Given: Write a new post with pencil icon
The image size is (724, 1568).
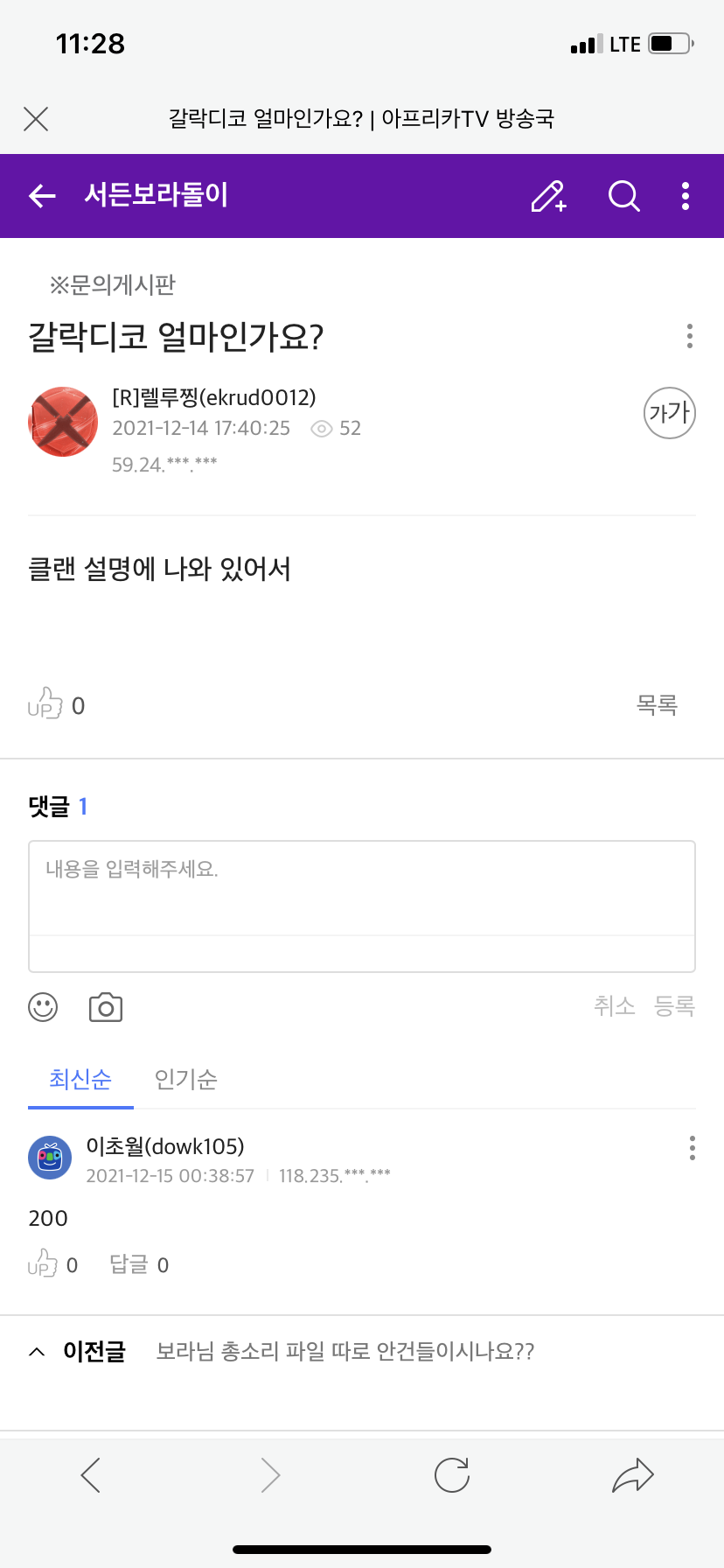Looking at the screenshot, I should [x=549, y=196].
